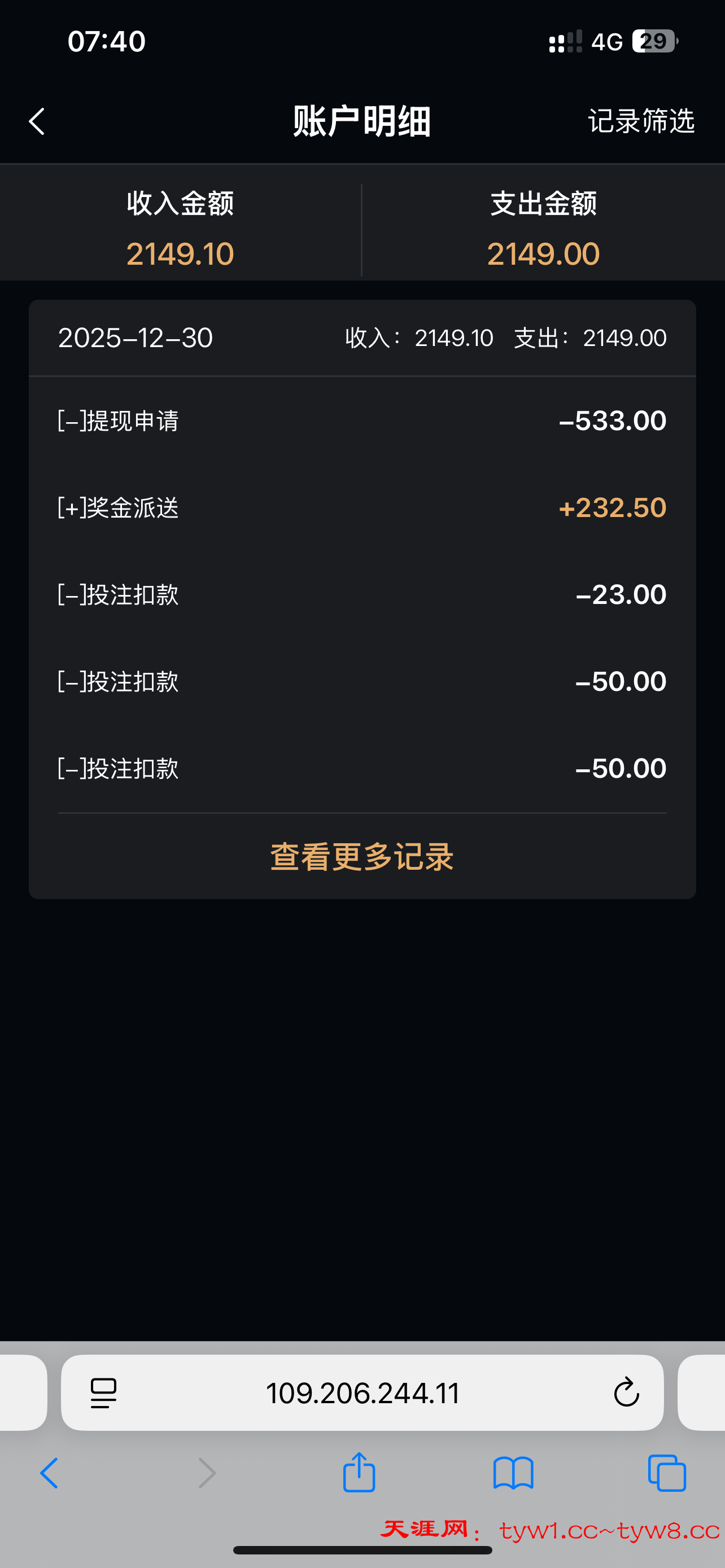Share this page from Safari toolbar

359,1472
